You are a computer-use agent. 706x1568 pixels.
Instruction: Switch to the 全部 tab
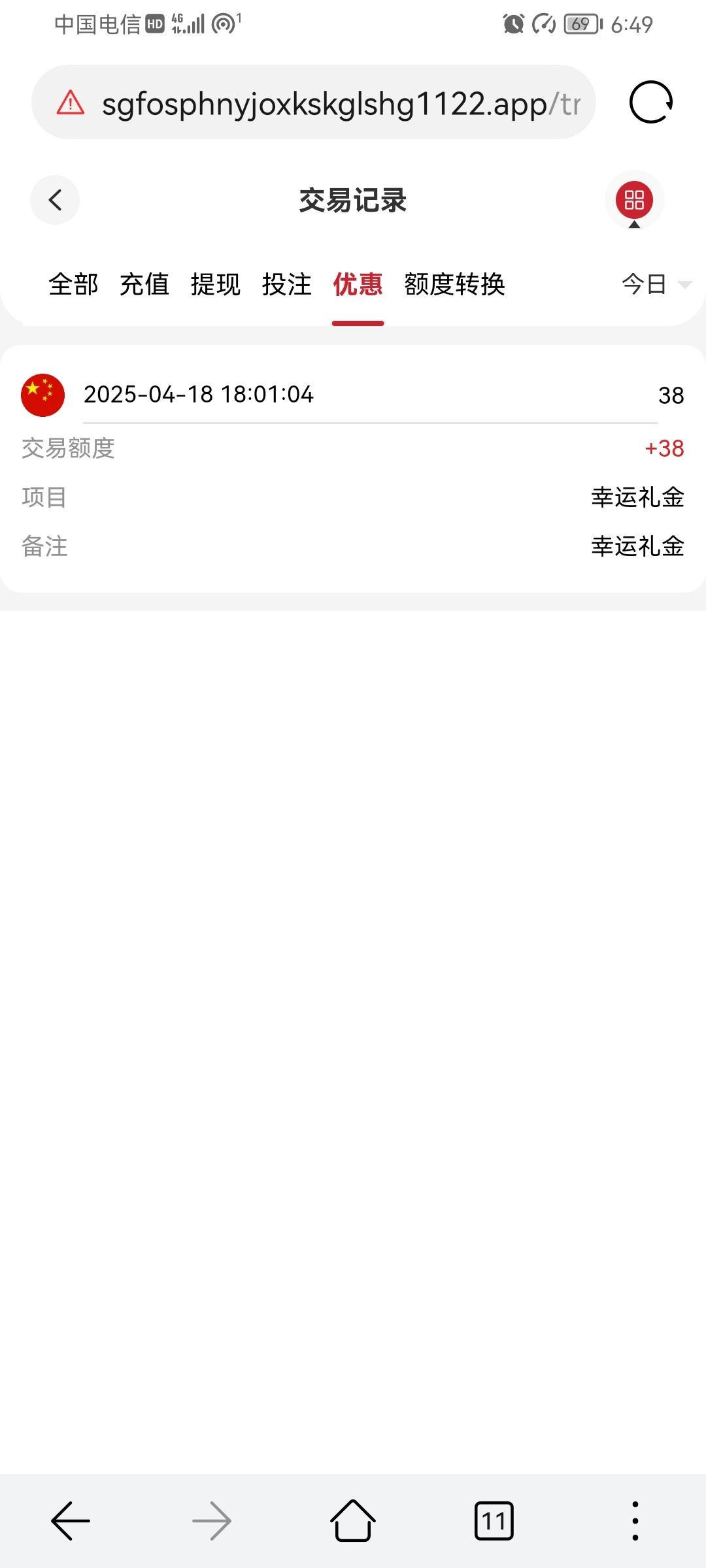click(x=73, y=285)
